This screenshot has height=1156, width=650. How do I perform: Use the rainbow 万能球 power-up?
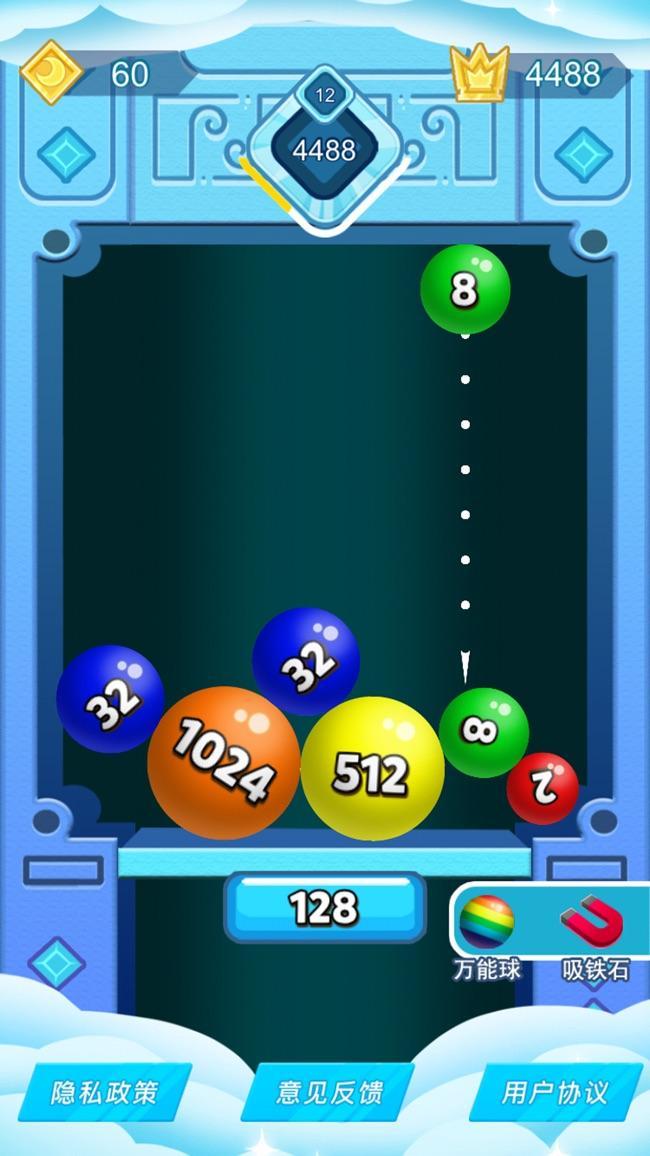coord(486,922)
